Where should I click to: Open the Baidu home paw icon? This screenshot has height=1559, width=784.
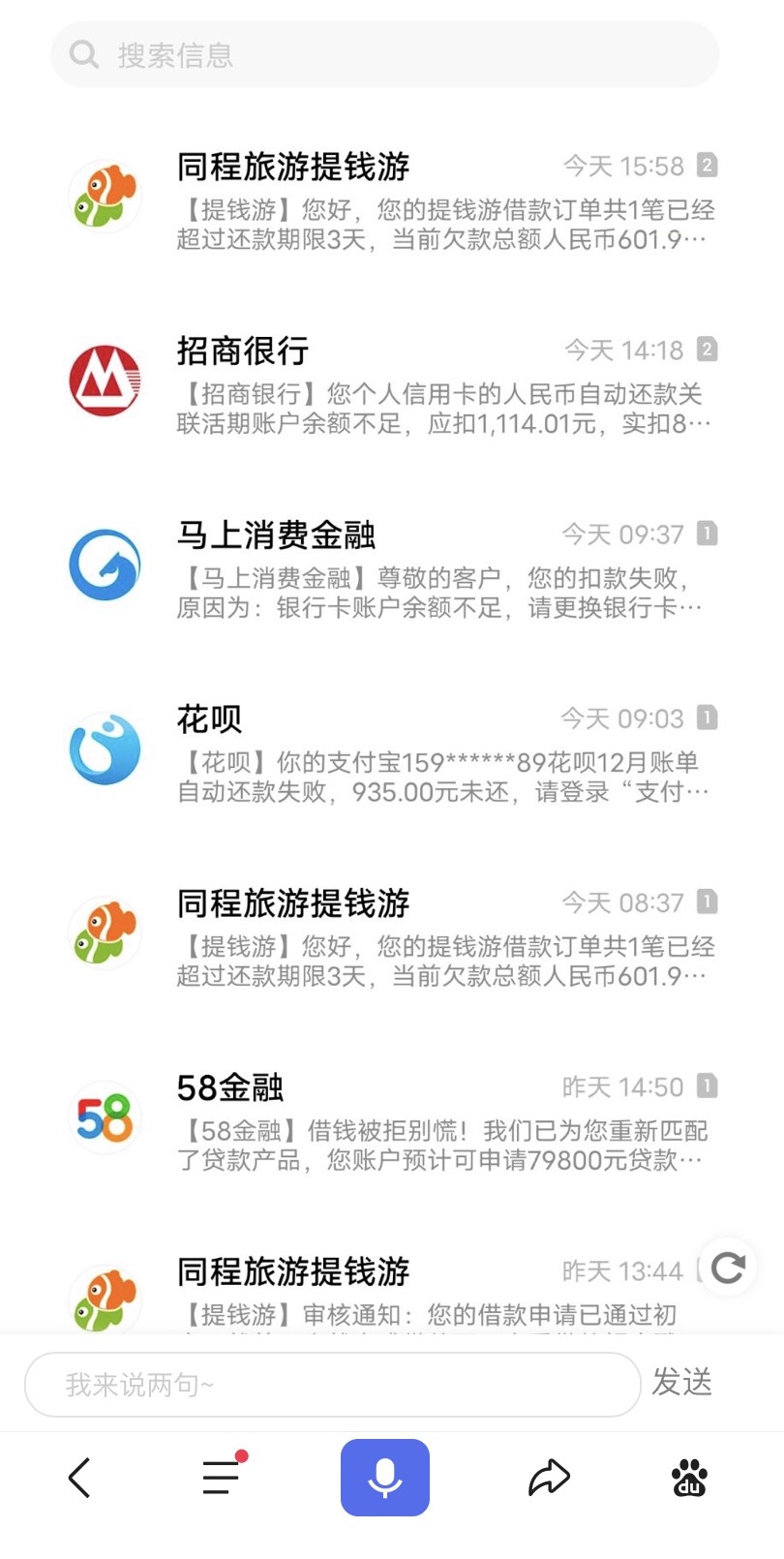tap(689, 1478)
